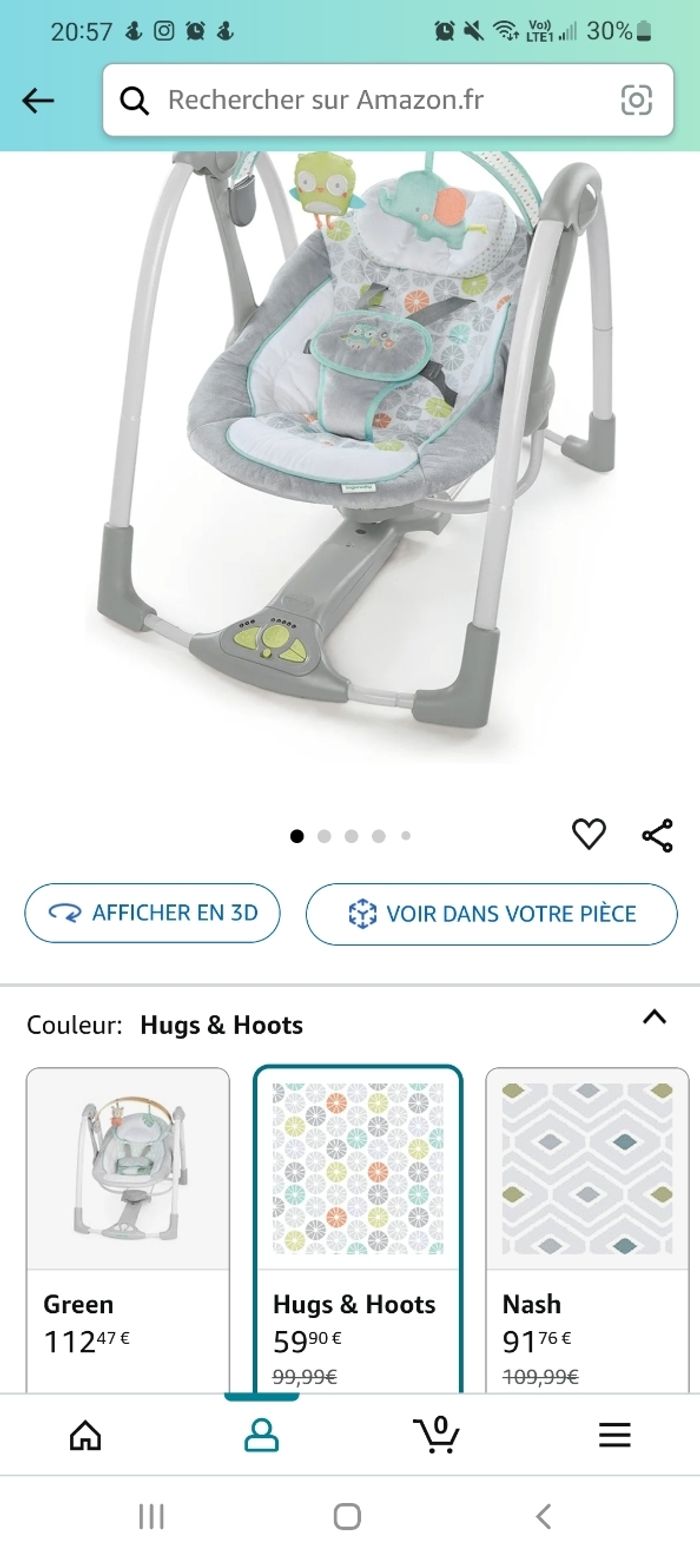Image resolution: width=700 pixels, height=1556 pixels.
Task: Tap Voir dans votre pièce
Action: pos(491,914)
